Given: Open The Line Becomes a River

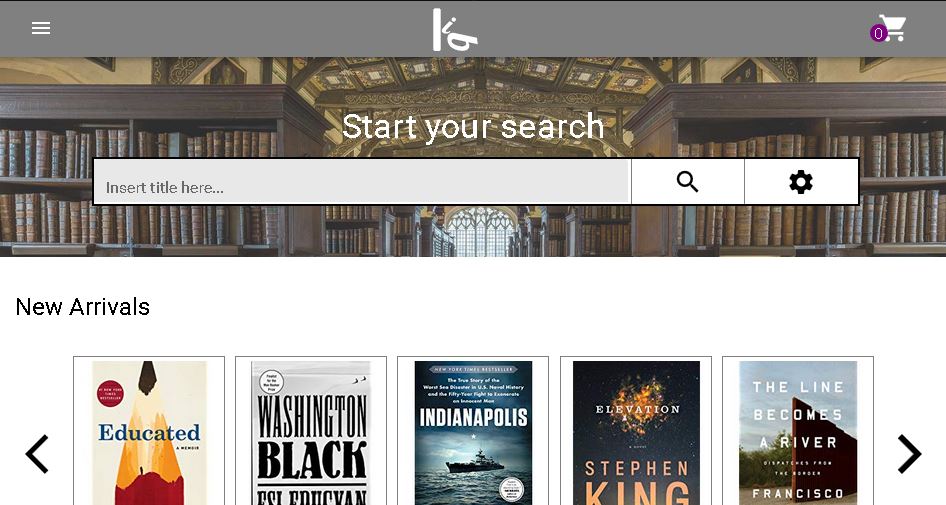Looking at the screenshot, I should (798, 432).
